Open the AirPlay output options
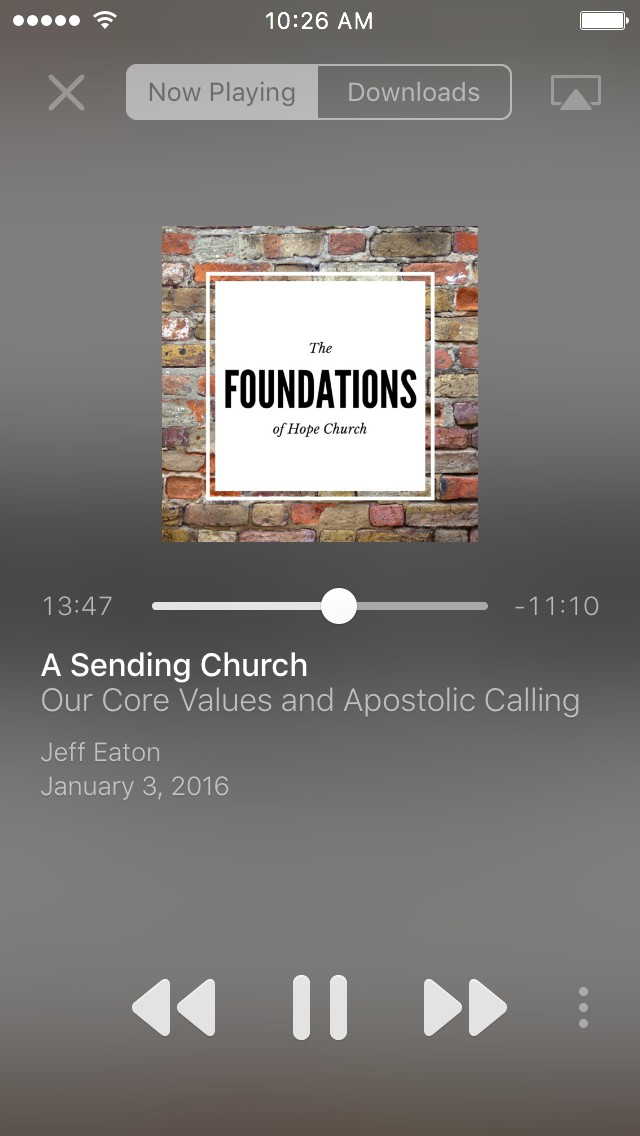Image resolution: width=640 pixels, height=1136 pixels. (576, 93)
